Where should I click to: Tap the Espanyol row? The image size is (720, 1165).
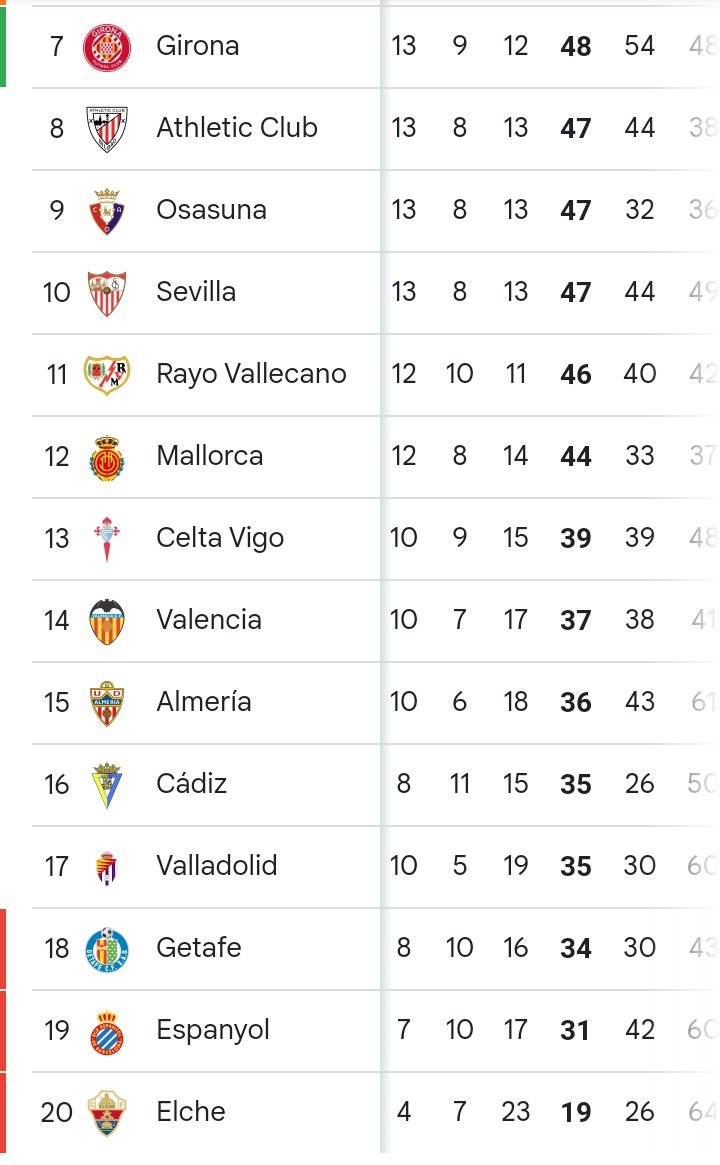(360, 1031)
